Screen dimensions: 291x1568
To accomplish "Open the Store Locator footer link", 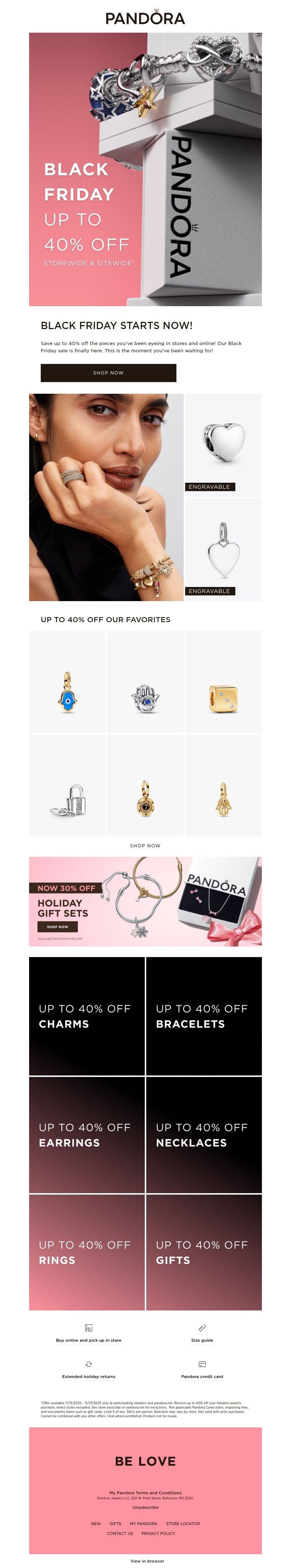I will tap(182, 1524).
